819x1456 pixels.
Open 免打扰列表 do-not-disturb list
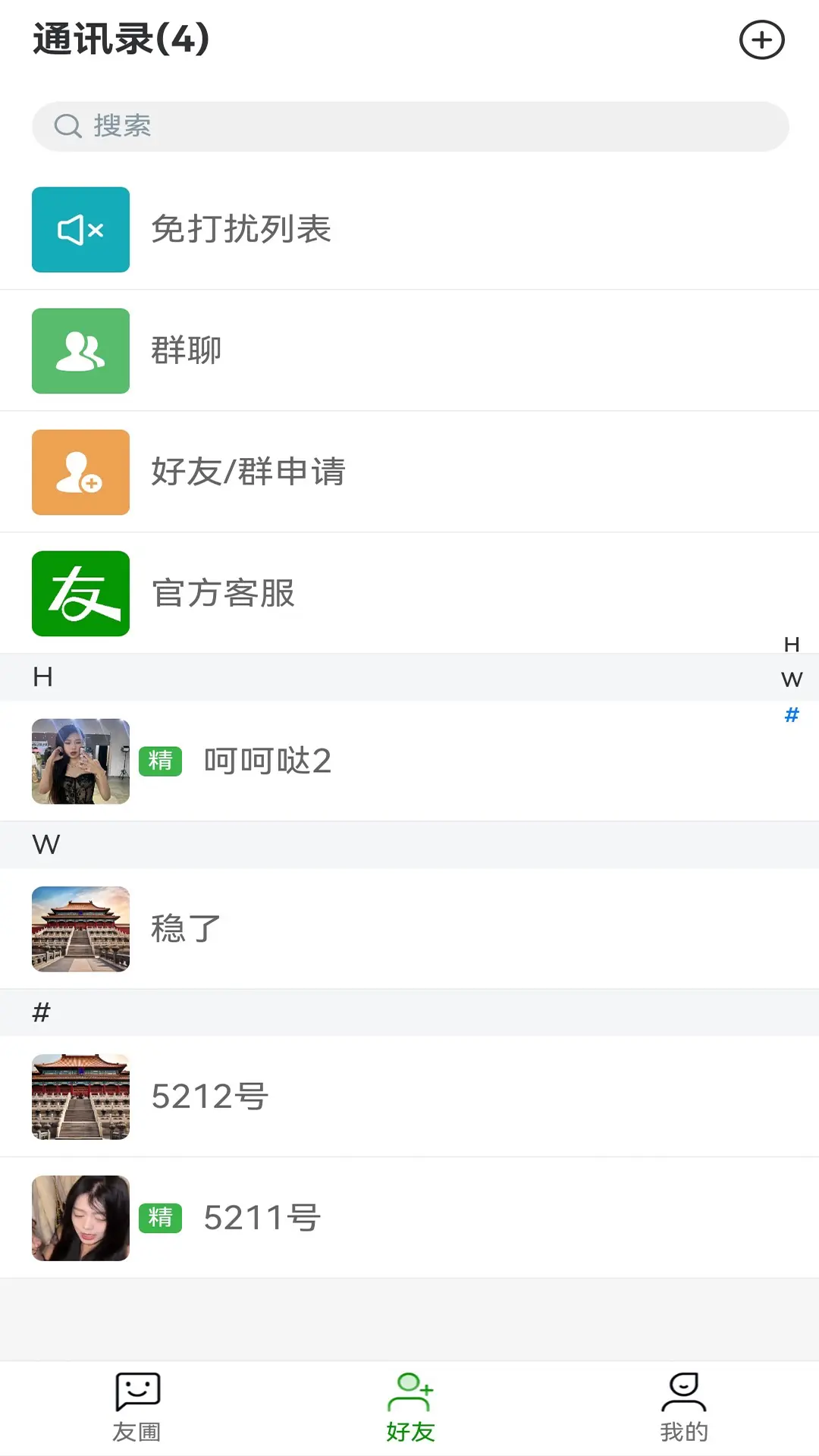409,229
